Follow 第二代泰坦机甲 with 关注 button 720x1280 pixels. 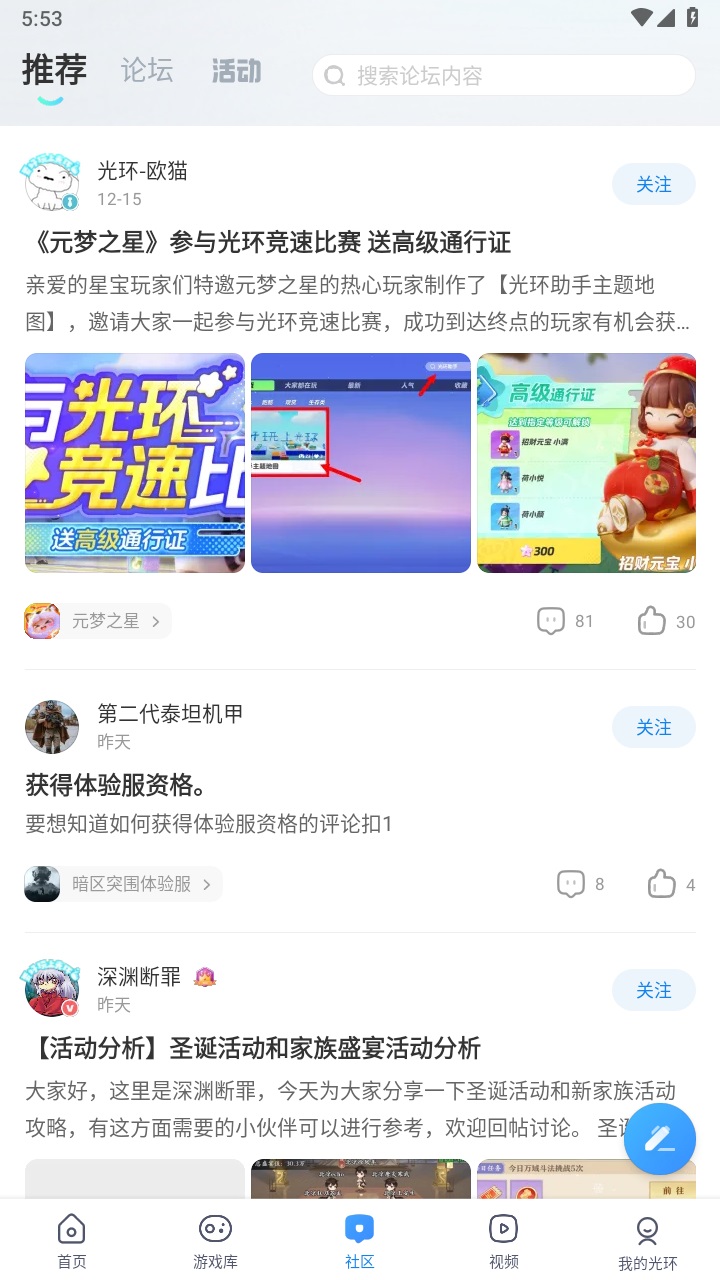coord(654,727)
